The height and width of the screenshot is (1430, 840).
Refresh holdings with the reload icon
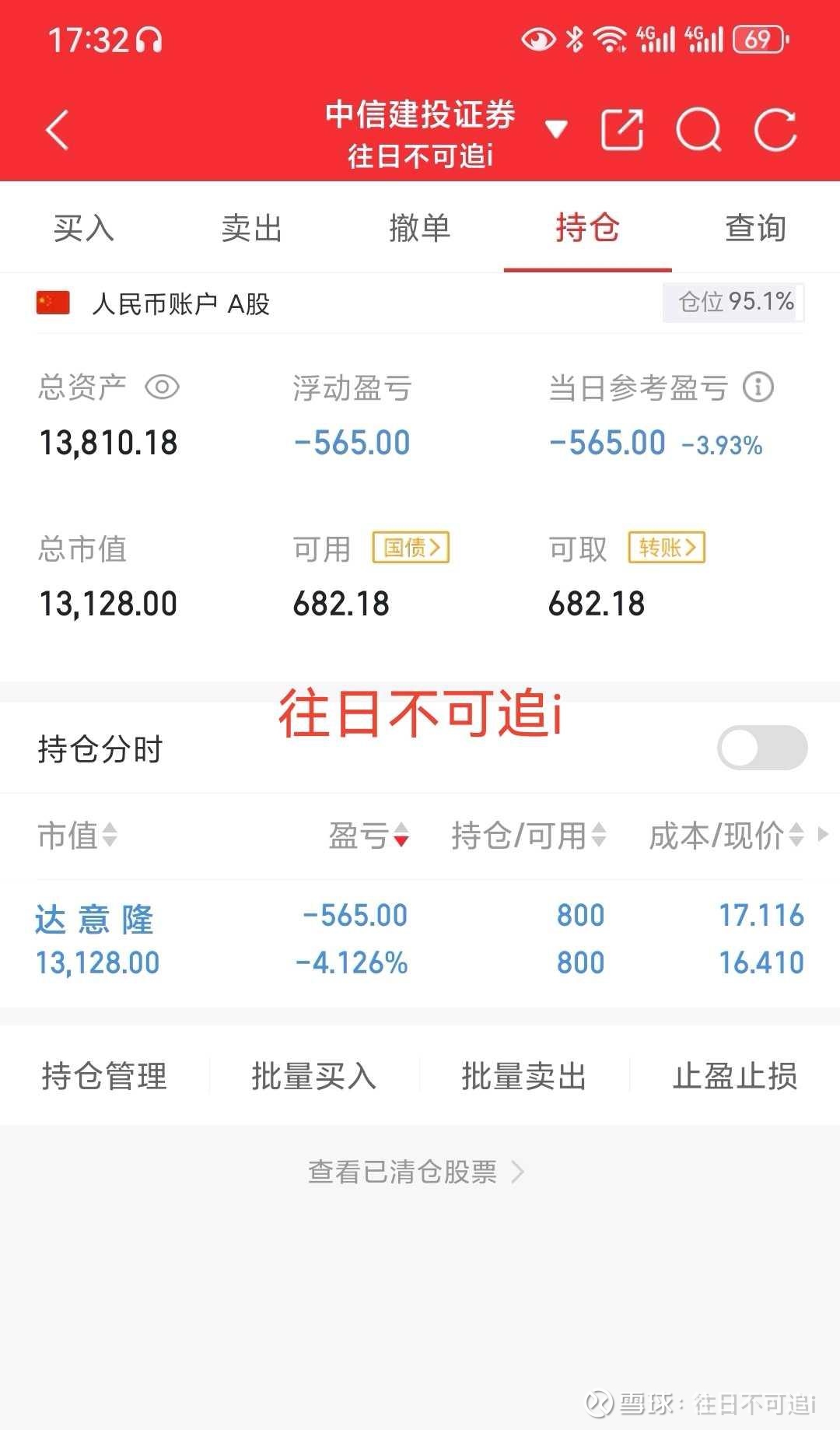click(775, 129)
